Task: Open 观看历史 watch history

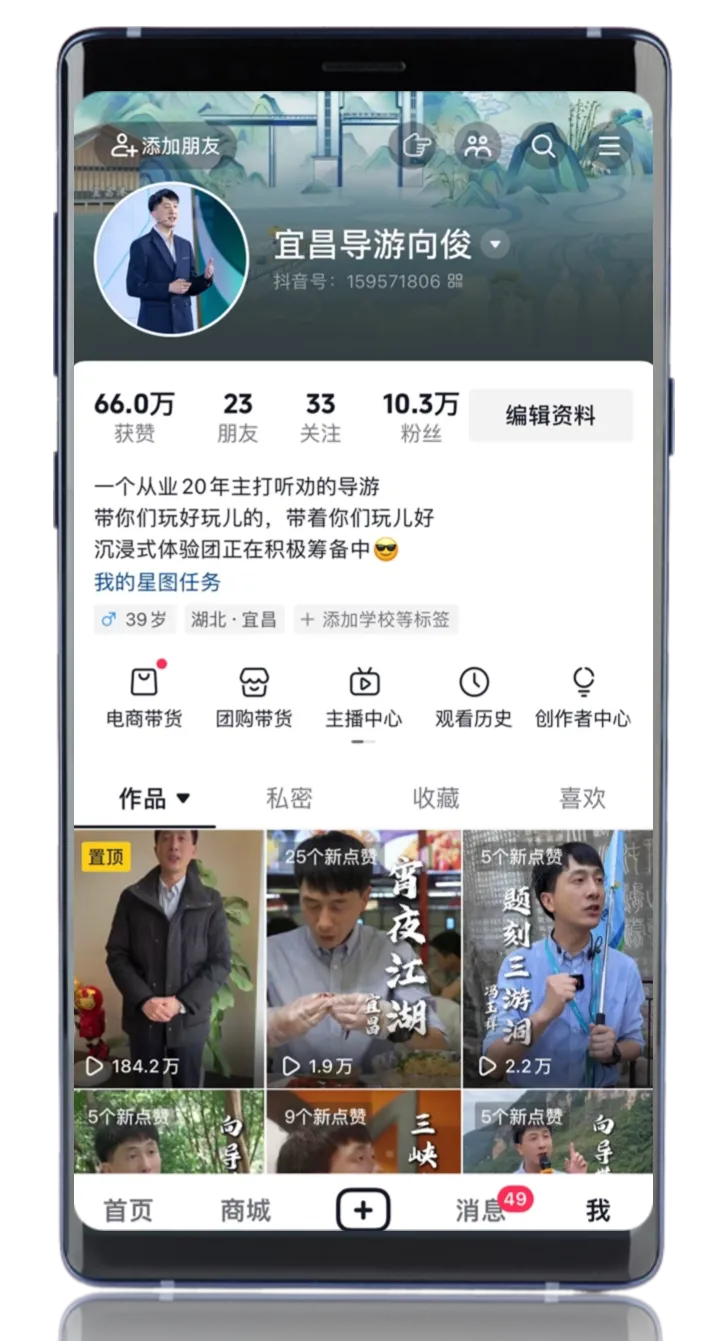Action: point(474,697)
